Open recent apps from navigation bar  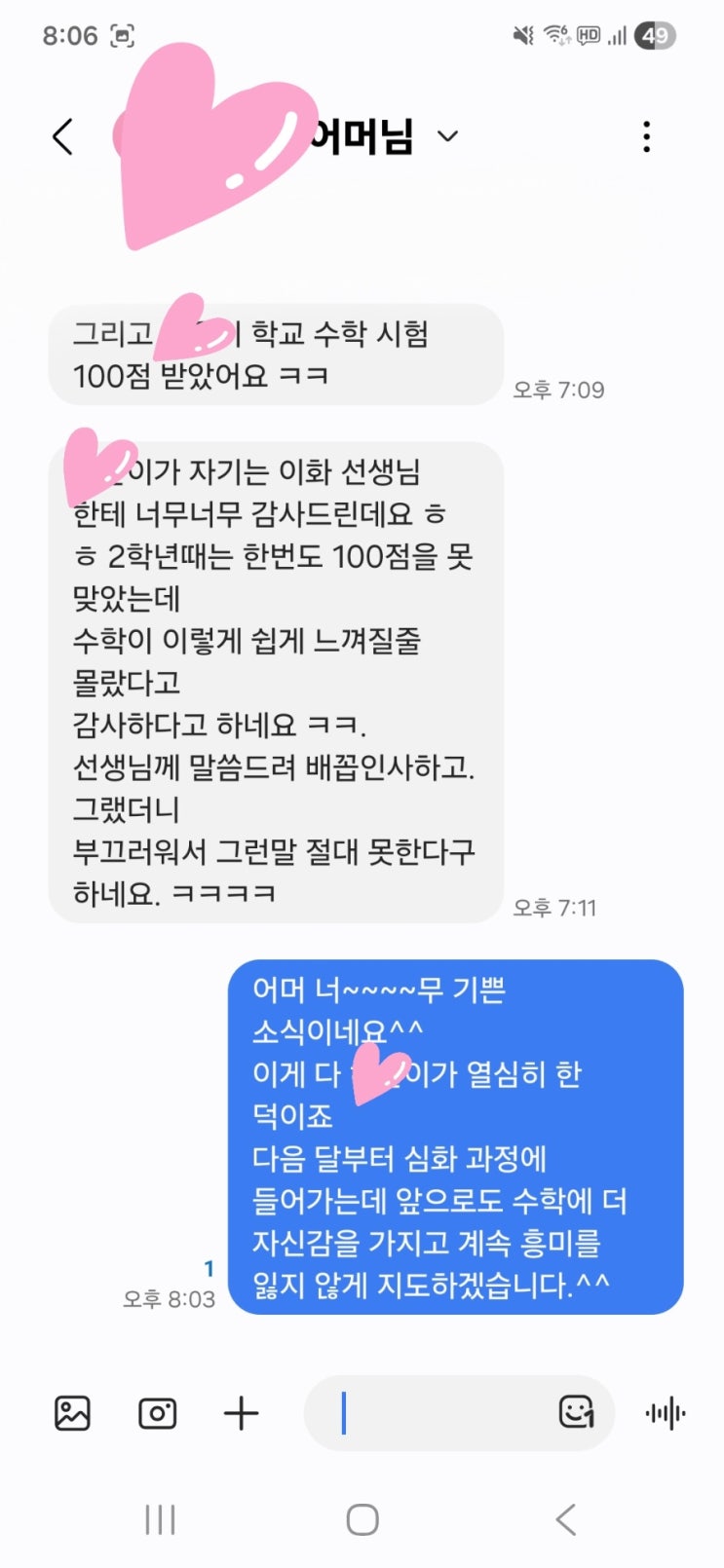[160, 1519]
